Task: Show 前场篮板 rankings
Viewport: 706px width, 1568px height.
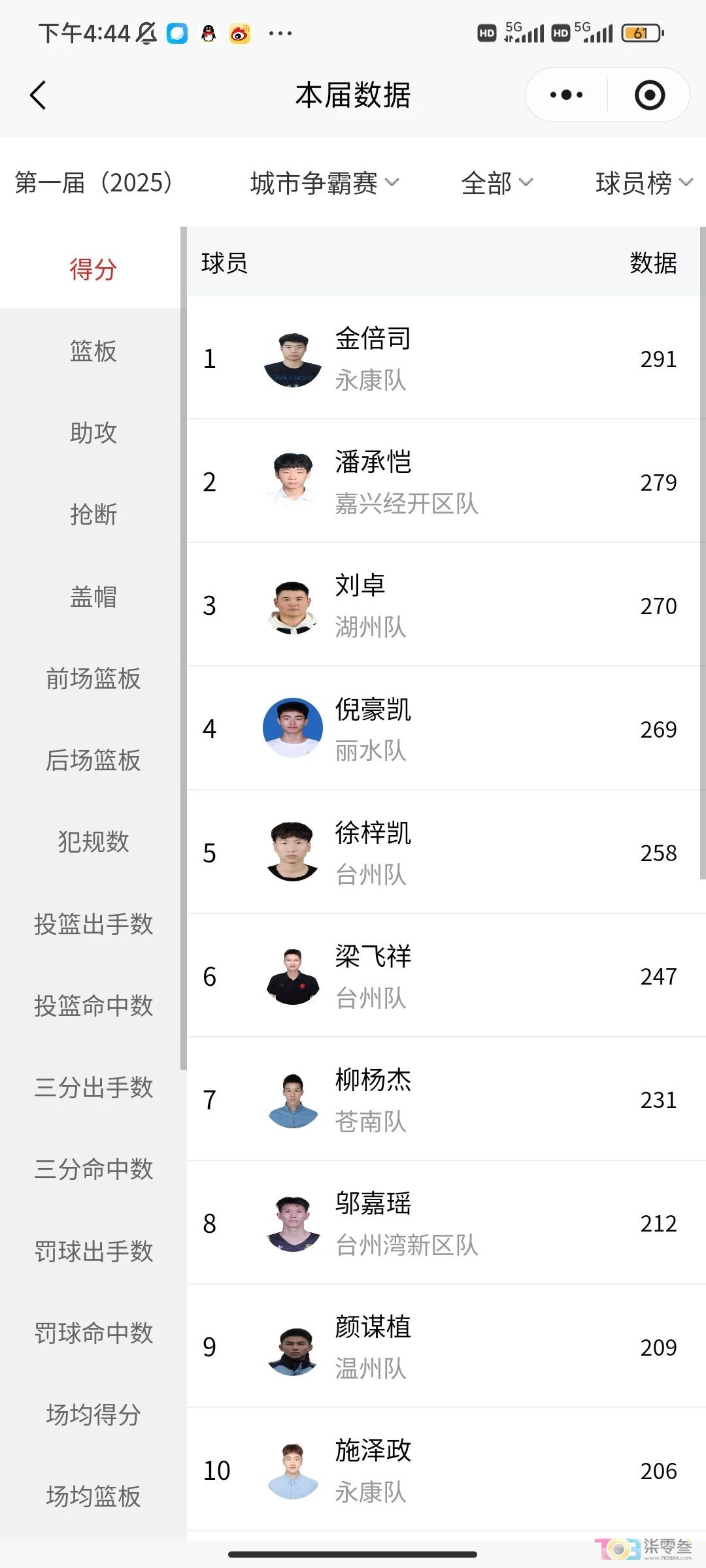Action: pos(93,678)
